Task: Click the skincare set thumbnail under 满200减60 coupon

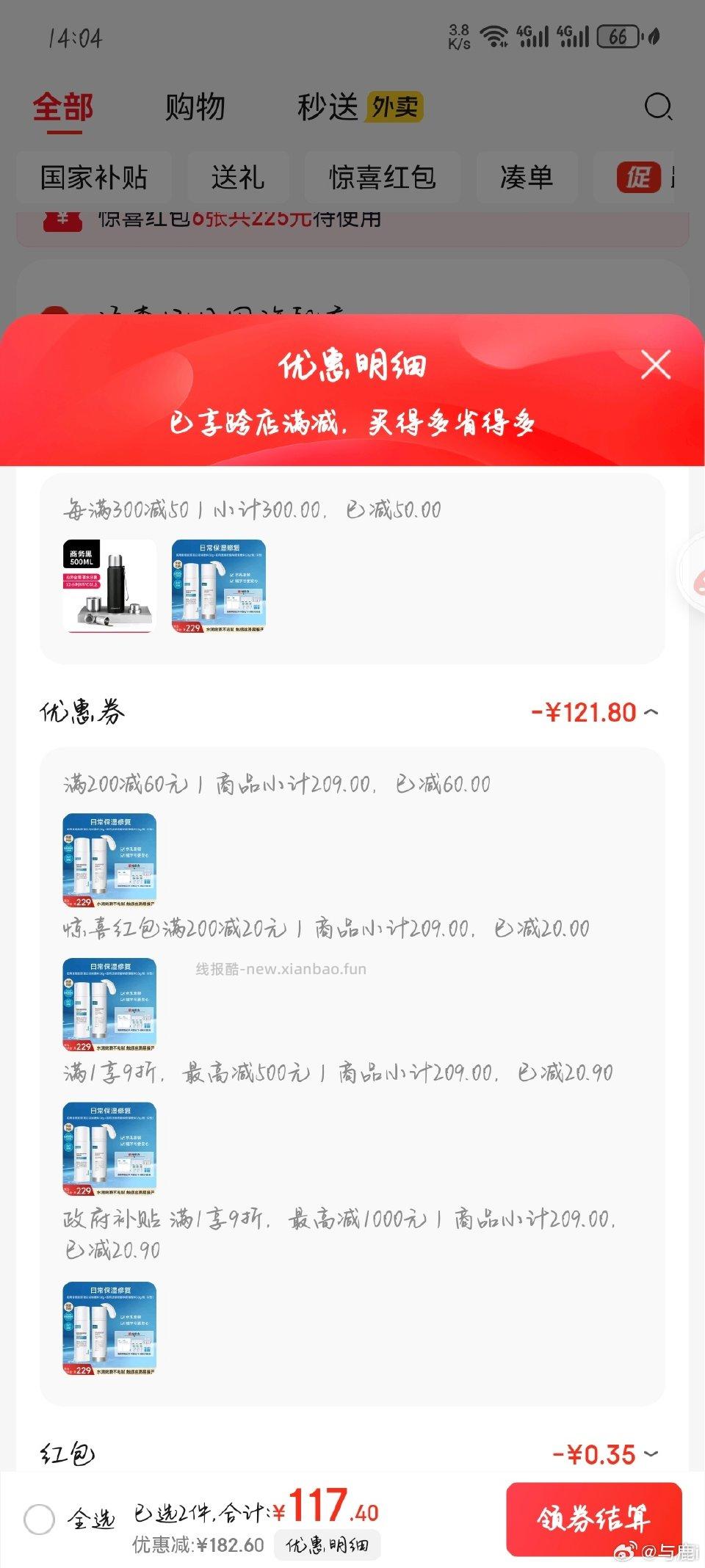Action: (108, 859)
